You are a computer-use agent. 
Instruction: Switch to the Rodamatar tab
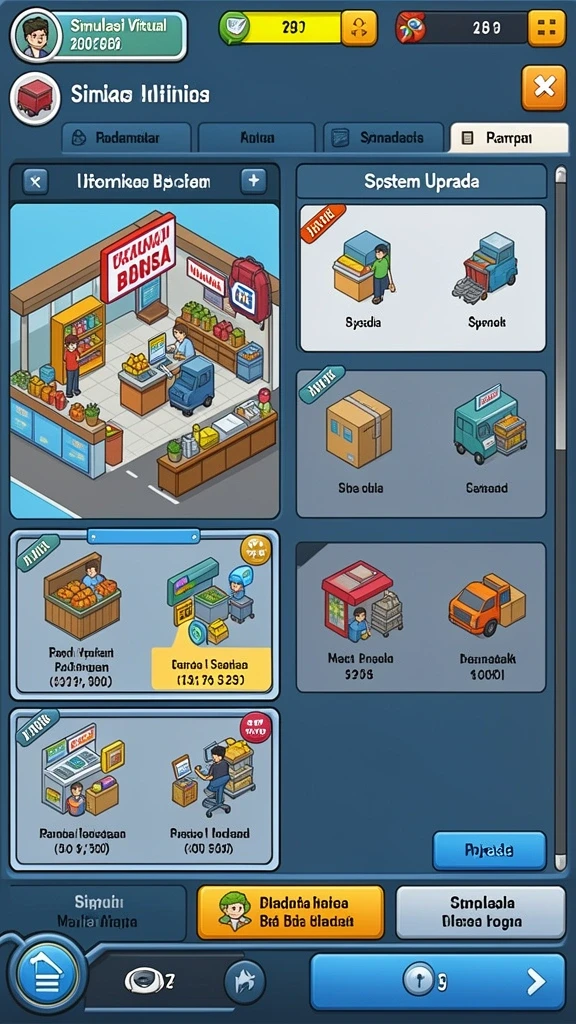[126, 138]
